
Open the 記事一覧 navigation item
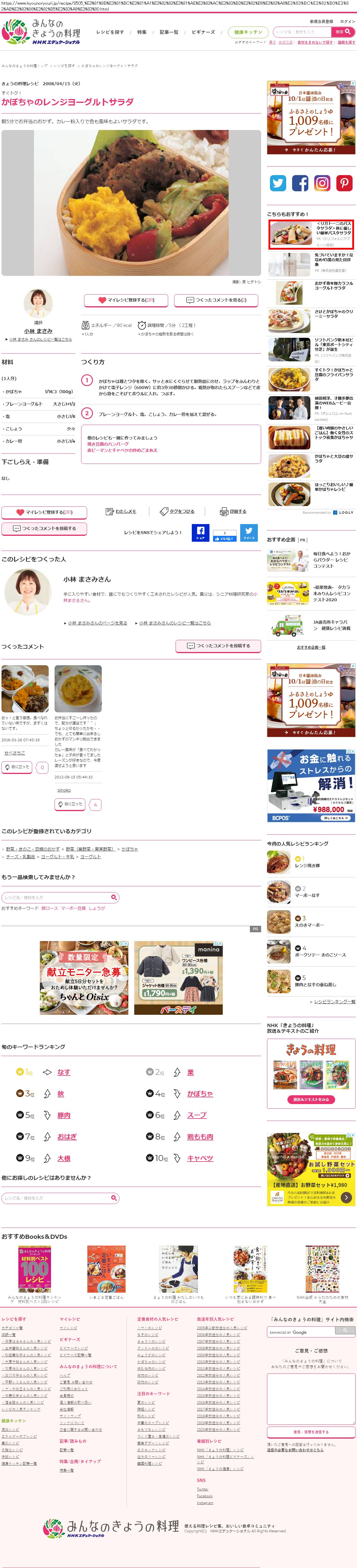(169, 32)
